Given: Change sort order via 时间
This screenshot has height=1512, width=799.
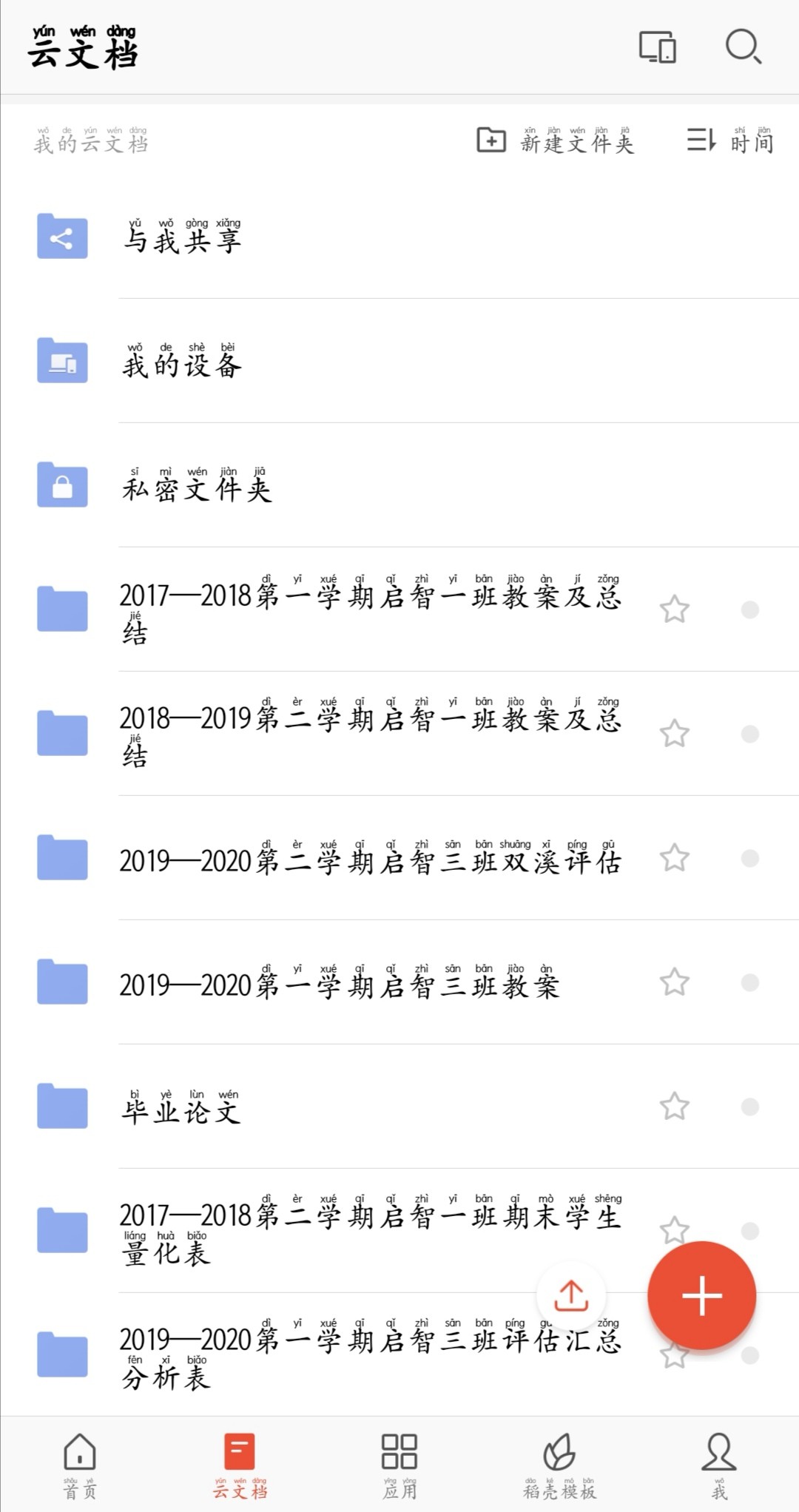Looking at the screenshot, I should (x=730, y=140).
